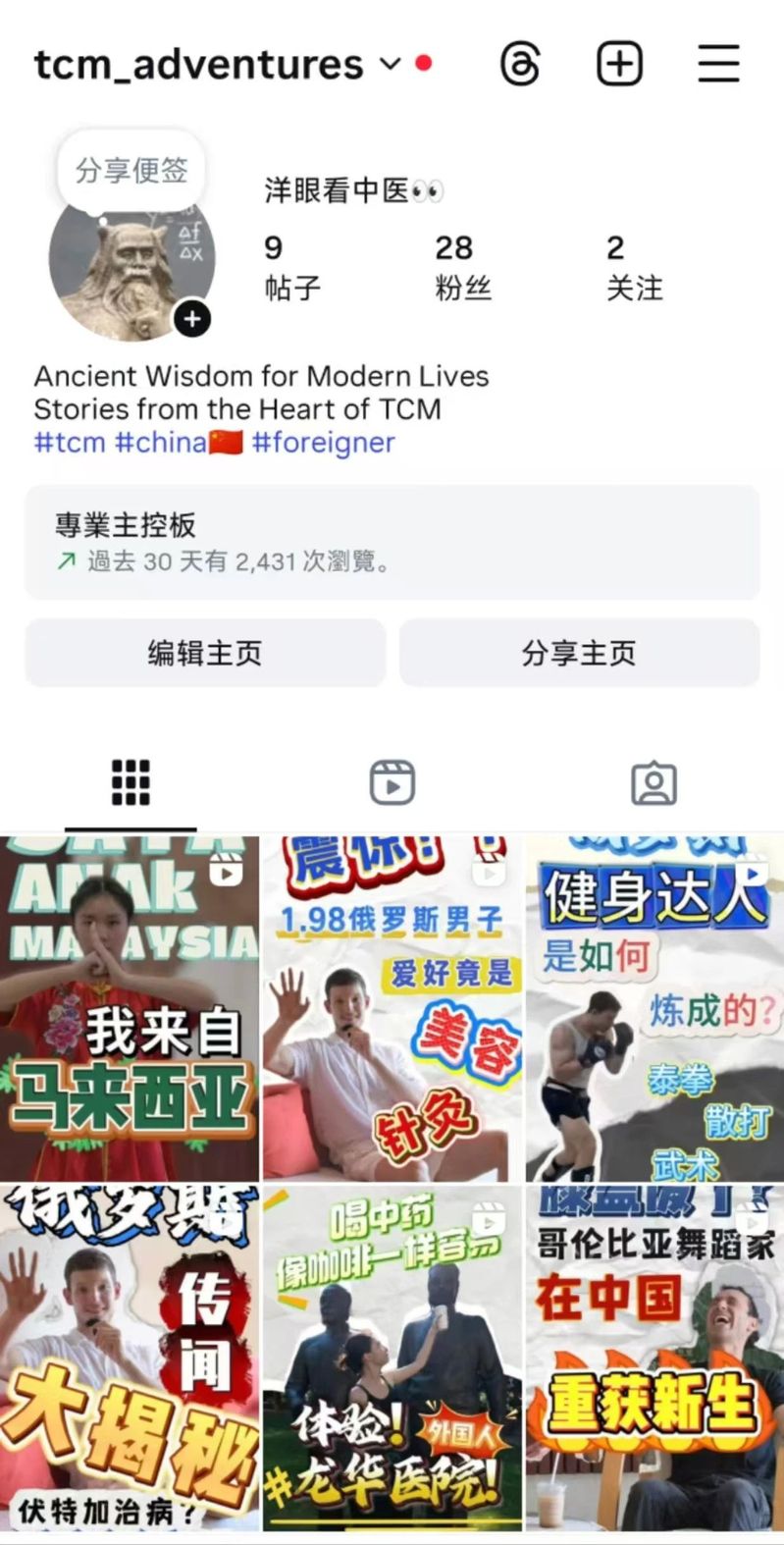
Task: Add a story via the profile photo plus badge
Action: (x=192, y=319)
